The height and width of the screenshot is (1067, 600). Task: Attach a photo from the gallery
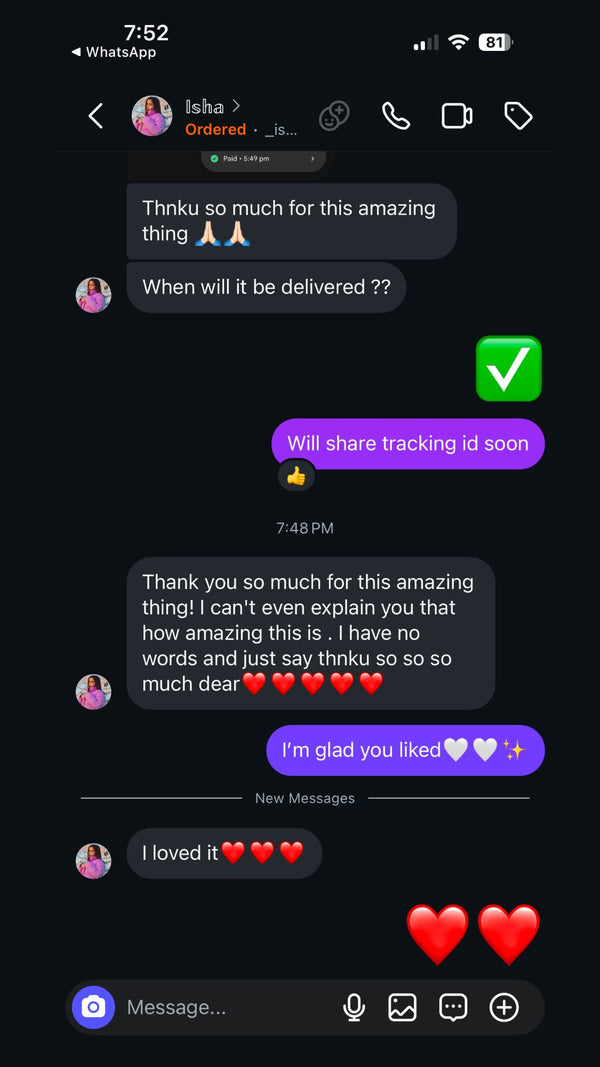[x=403, y=1007]
